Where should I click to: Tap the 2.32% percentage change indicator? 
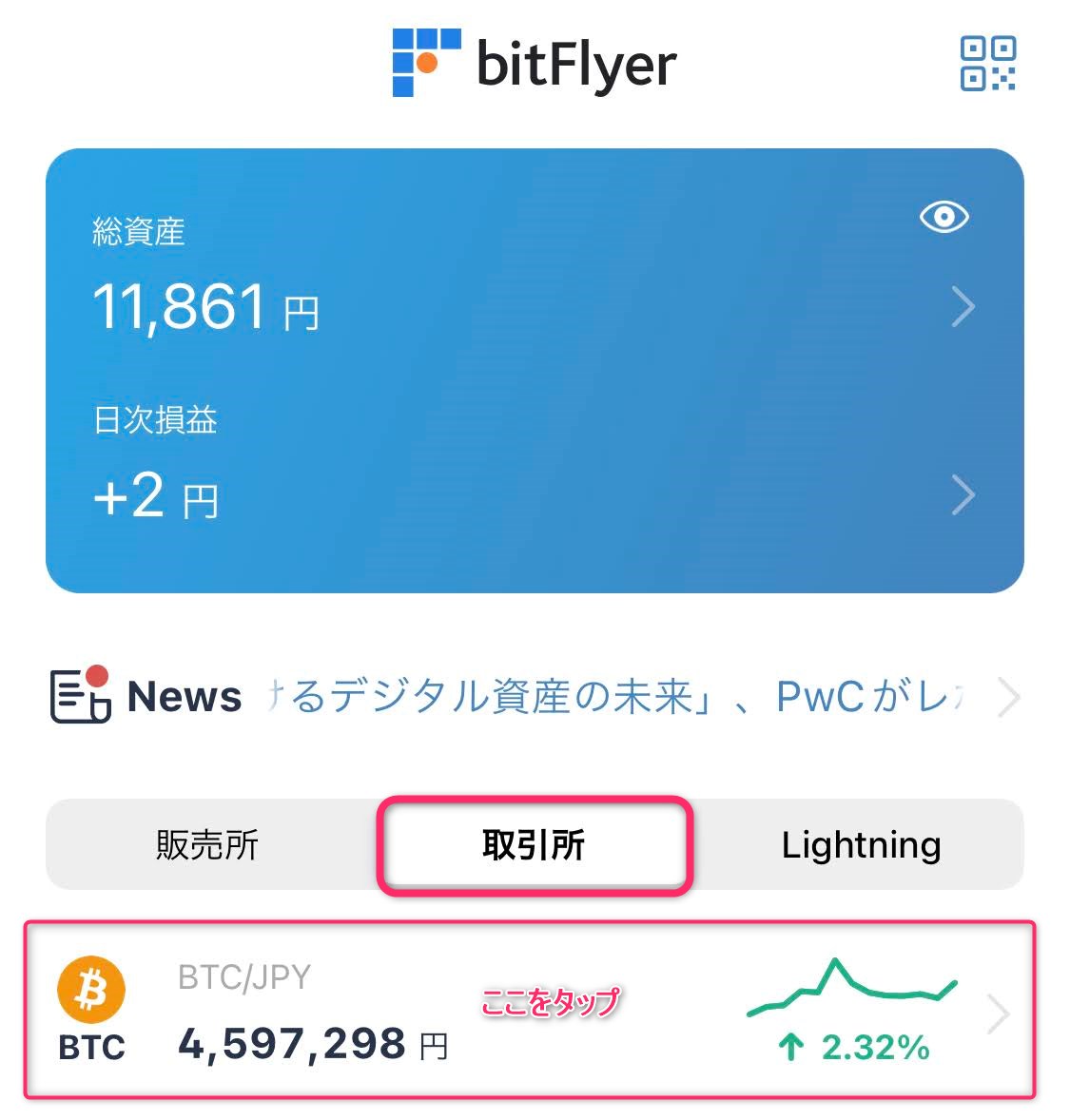(x=875, y=1046)
